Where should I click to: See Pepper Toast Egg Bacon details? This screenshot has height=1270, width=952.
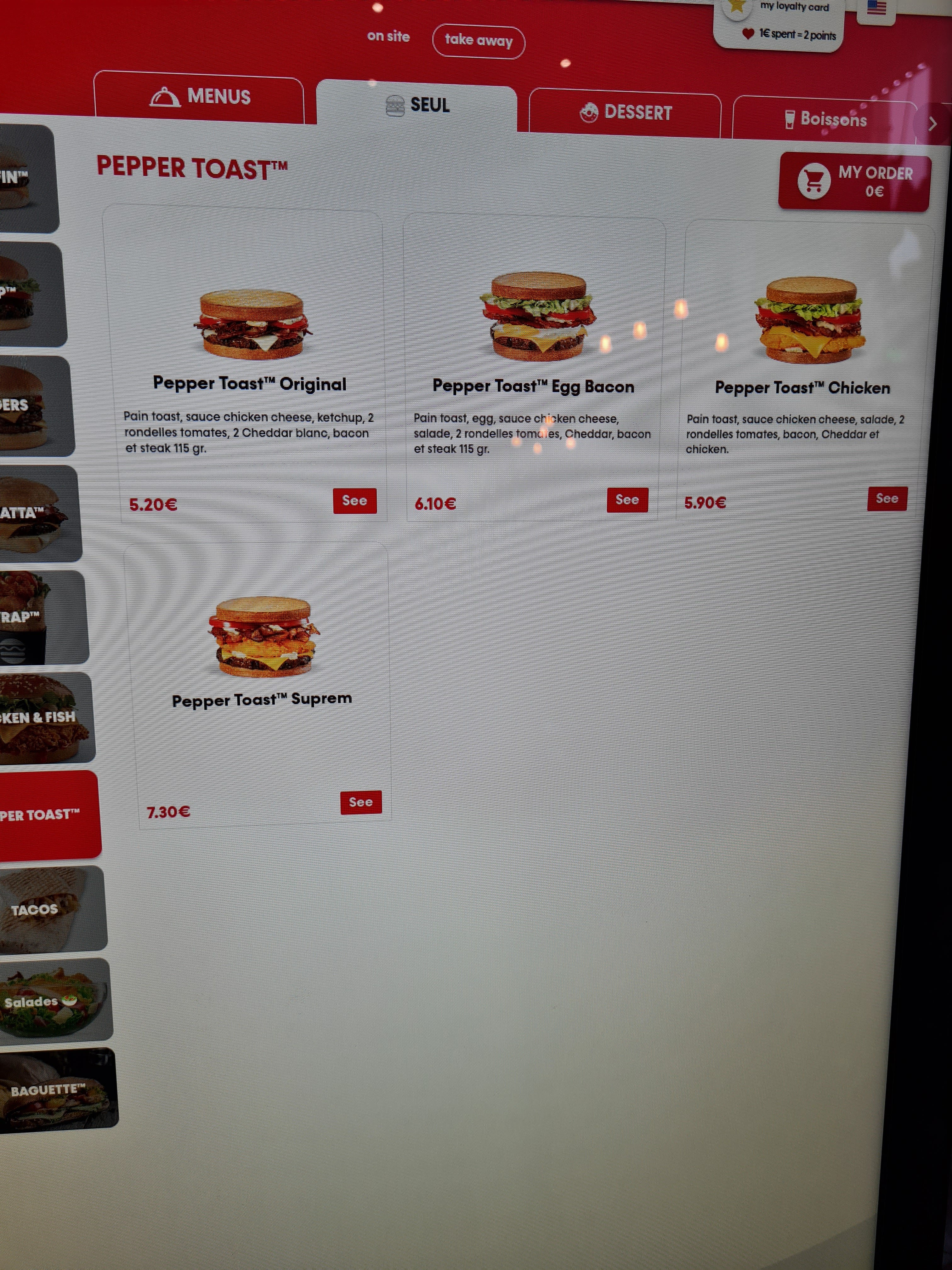click(627, 500)
